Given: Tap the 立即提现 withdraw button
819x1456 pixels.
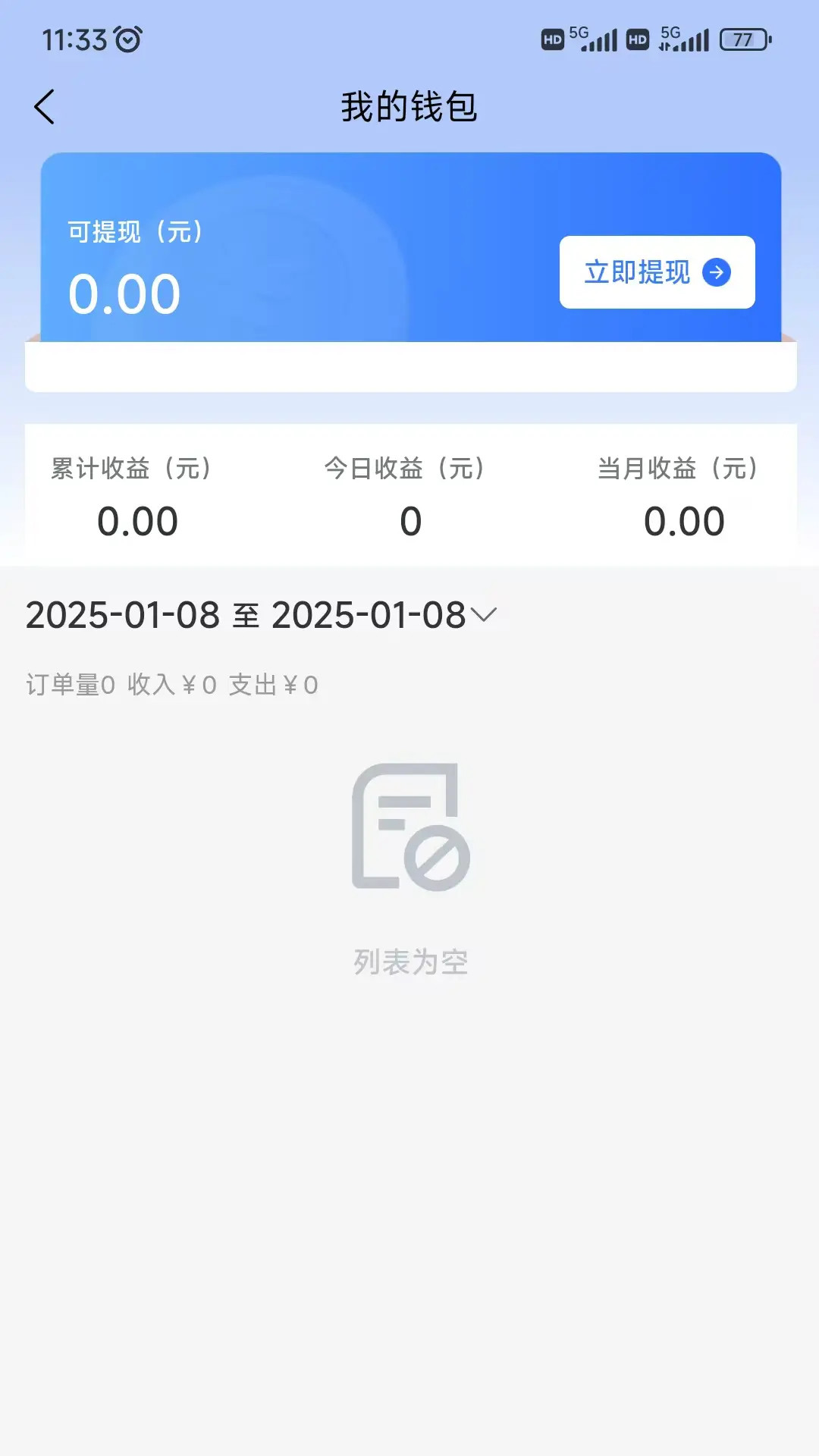Looking at the screenshot, I should (657, 273).
